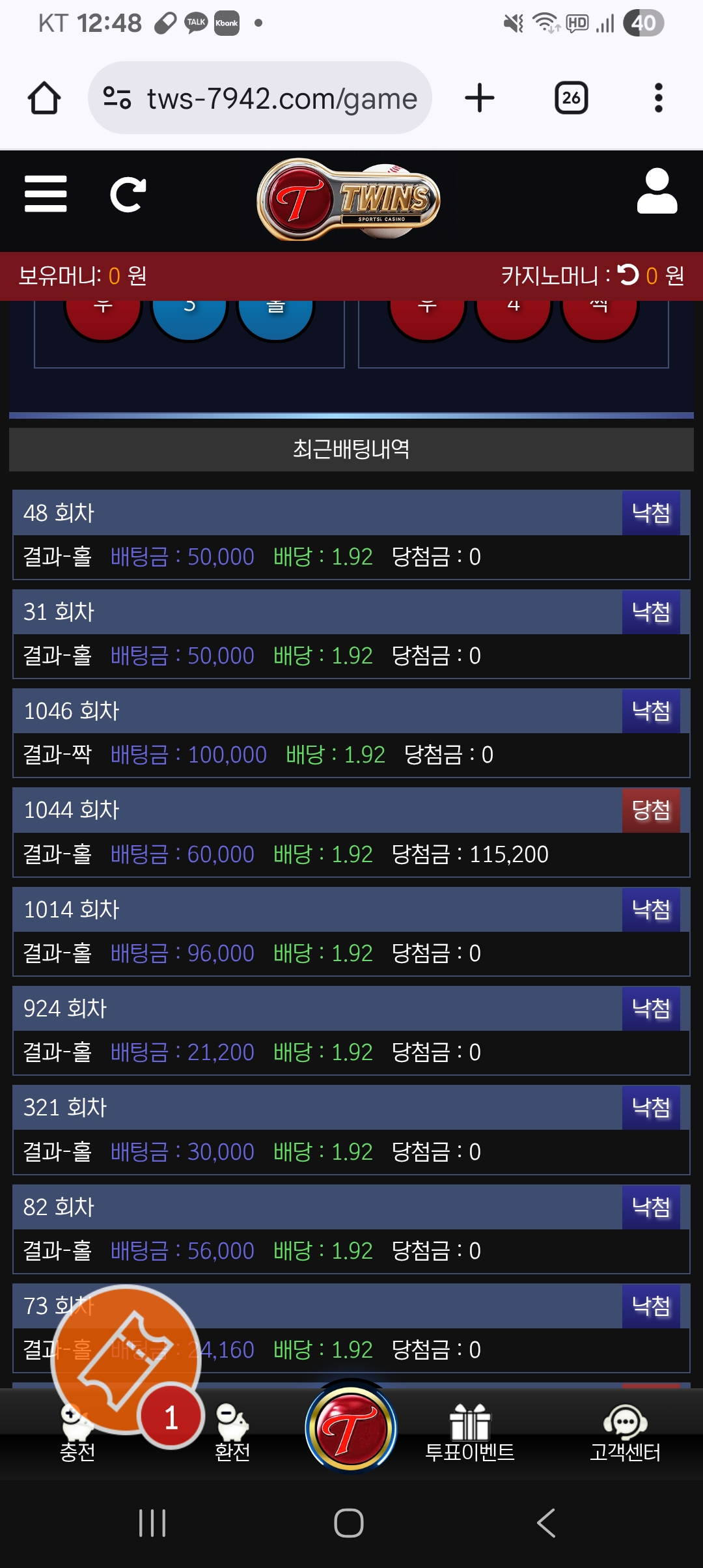This screenshot has height=1568, width=703.
Task: Open the 투표이벤트 tab
Action: point(469,1435)
